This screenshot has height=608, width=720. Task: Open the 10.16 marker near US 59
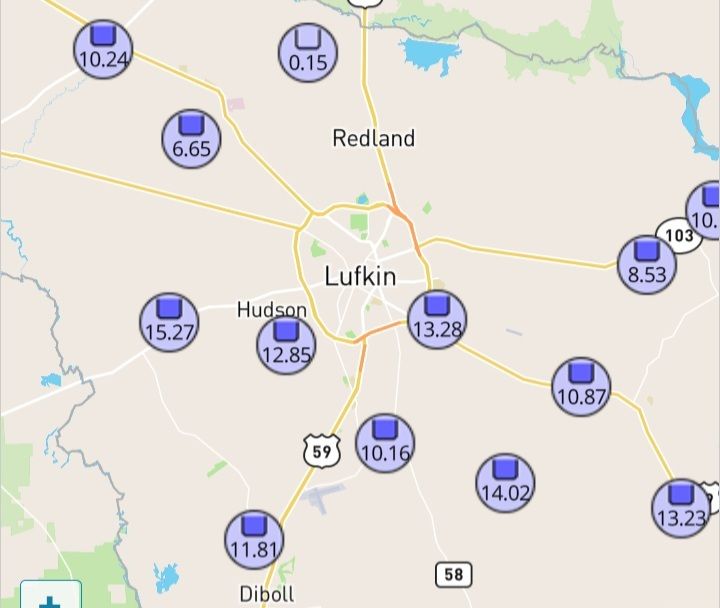point(385,444)
